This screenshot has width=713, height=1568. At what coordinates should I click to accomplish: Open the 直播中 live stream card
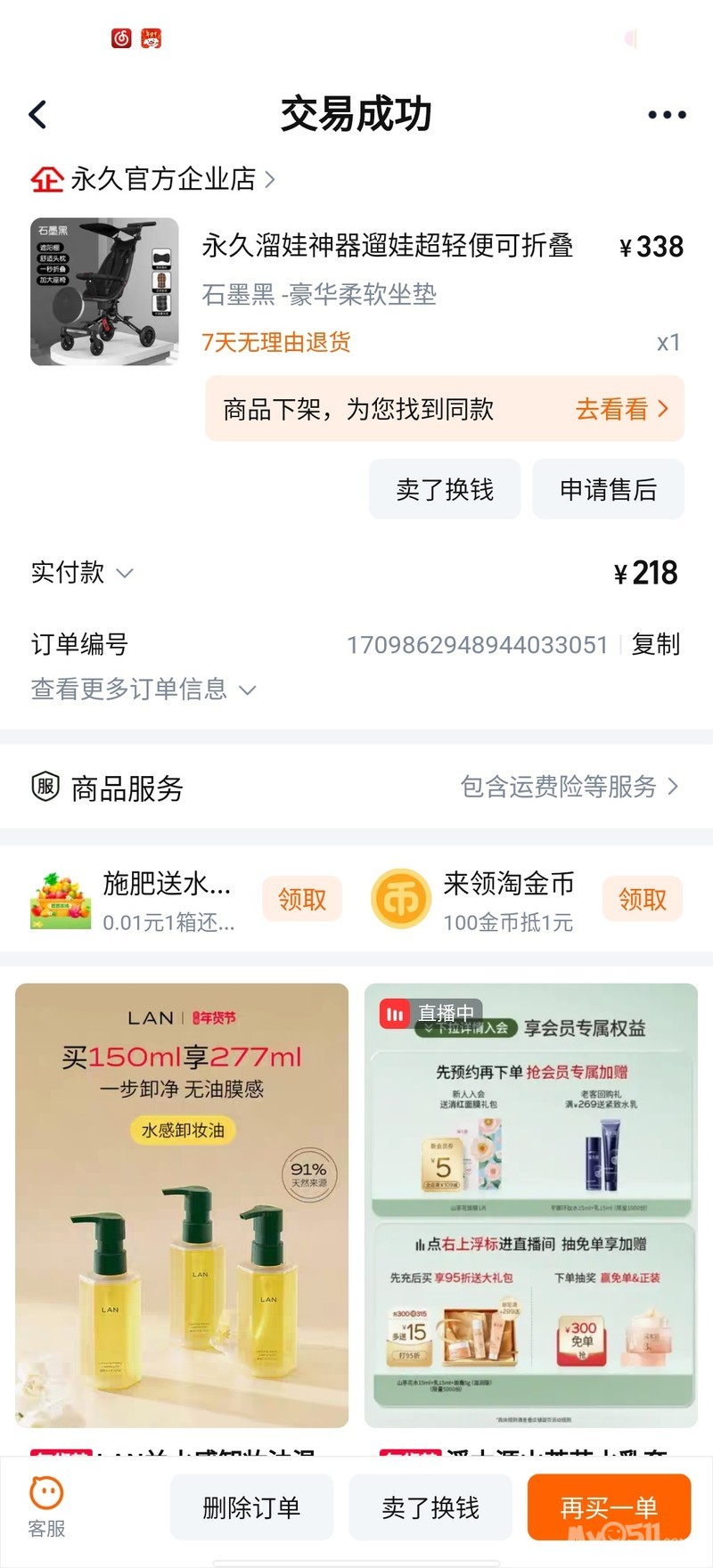(531, 1205)
